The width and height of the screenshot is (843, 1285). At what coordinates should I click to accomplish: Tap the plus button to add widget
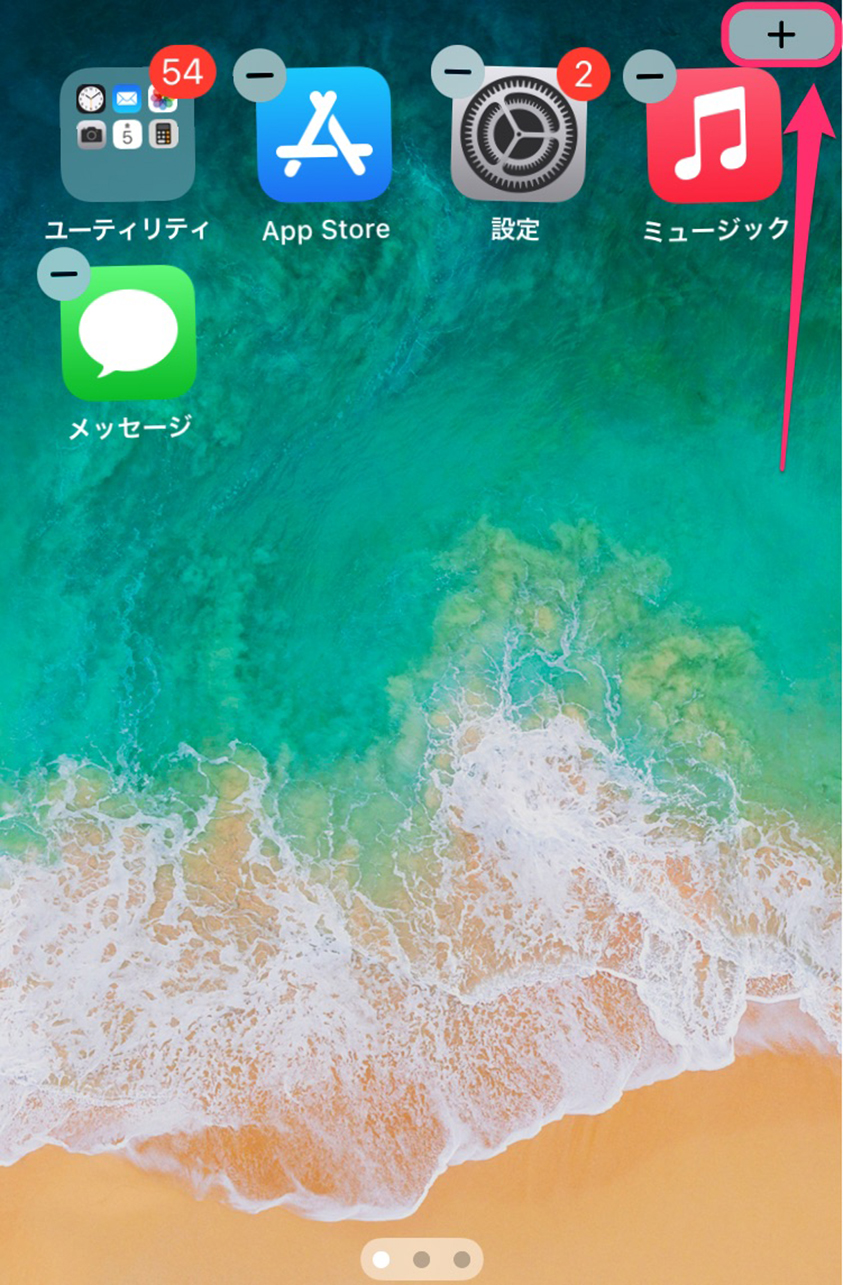(780, 35)
